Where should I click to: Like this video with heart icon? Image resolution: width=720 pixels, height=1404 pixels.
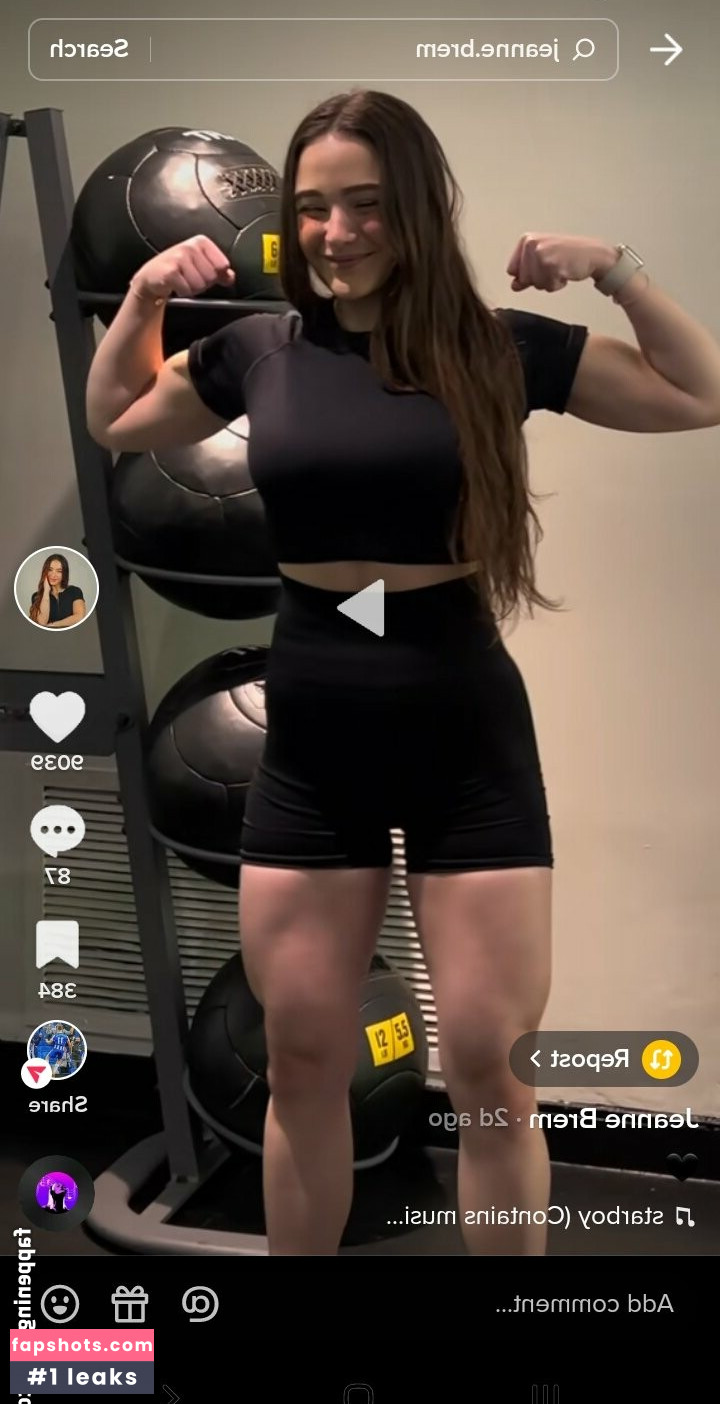point(57,717)
